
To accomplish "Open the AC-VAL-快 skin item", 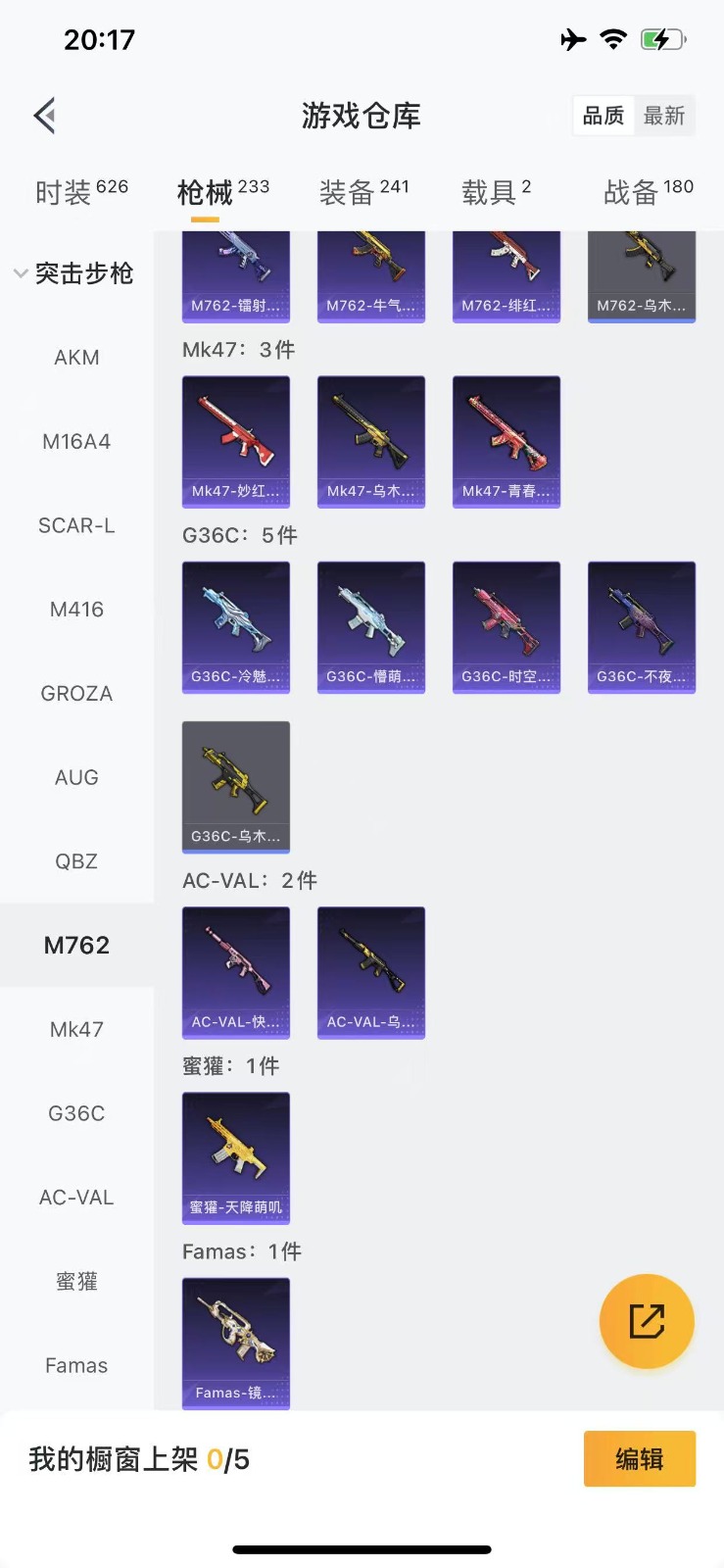I will (x=236, y=971).
